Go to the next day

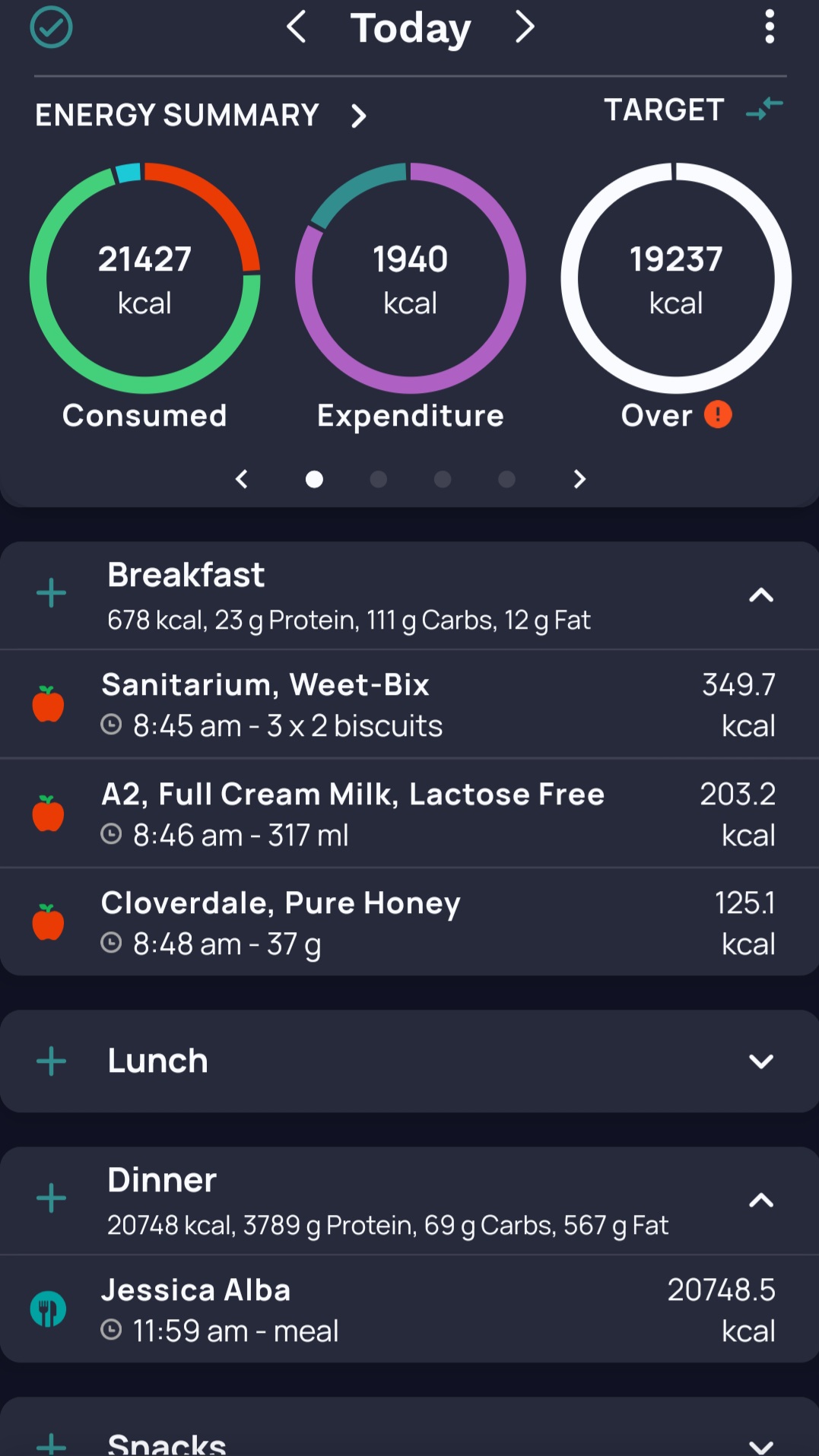coord(525,27)
